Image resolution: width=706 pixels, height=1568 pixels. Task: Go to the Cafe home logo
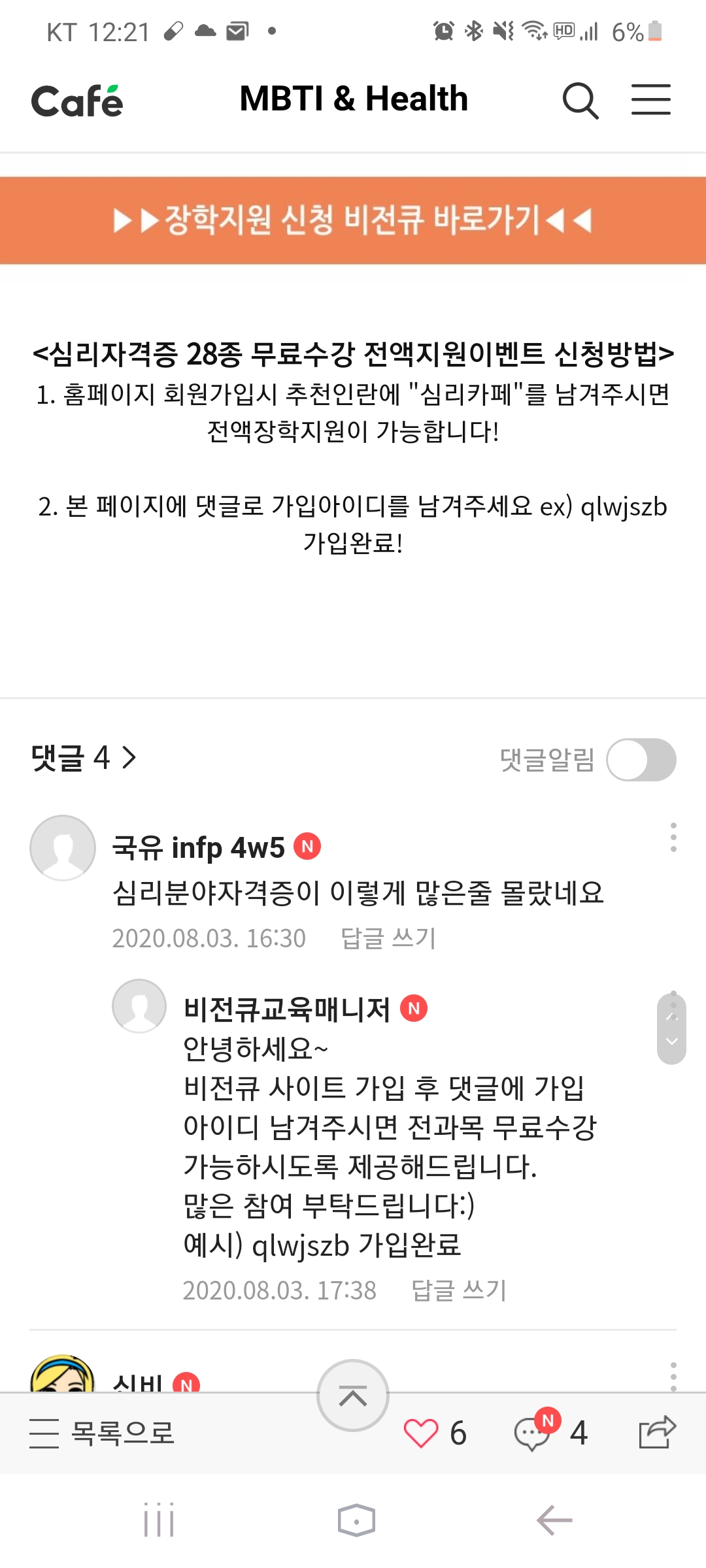coord(77,101)
